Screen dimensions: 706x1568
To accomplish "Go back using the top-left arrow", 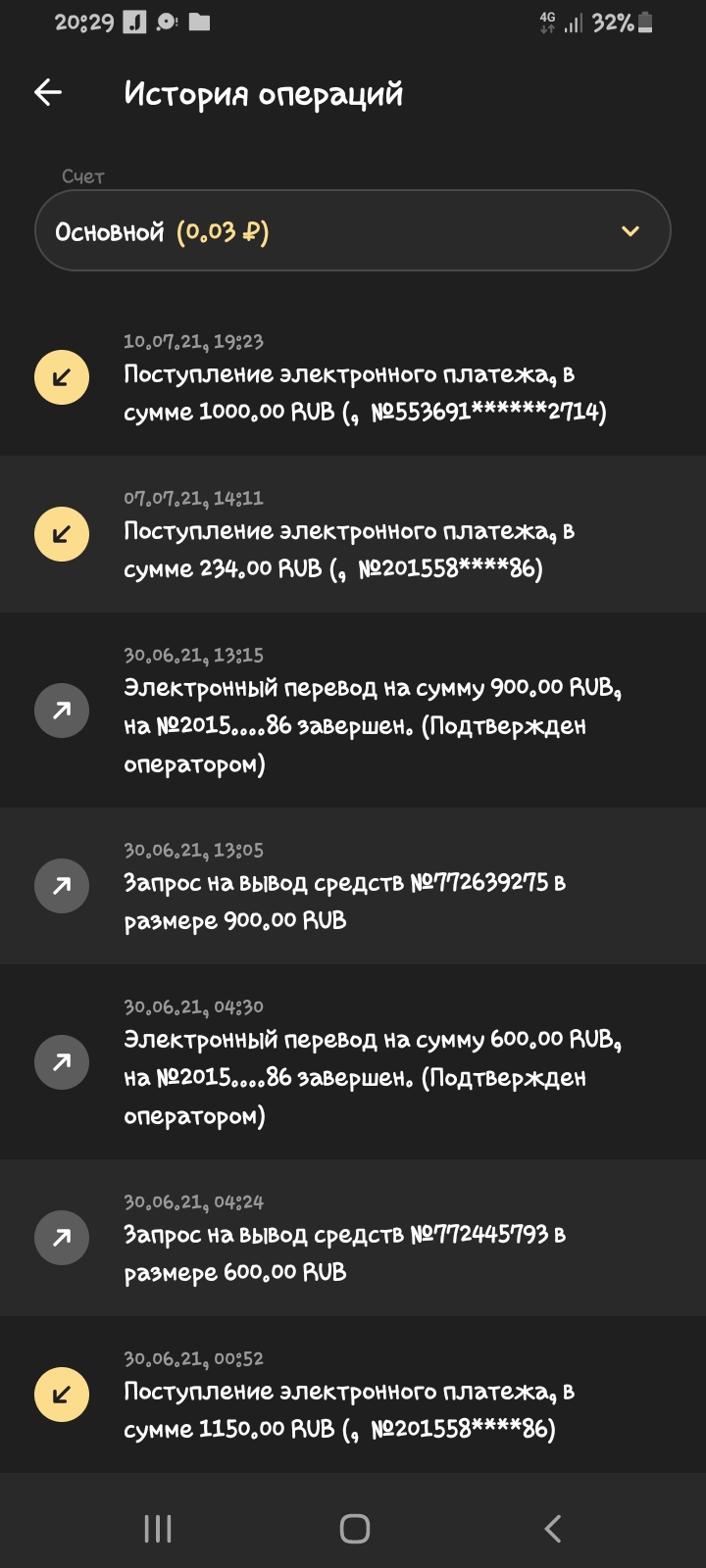I will 48,93.
